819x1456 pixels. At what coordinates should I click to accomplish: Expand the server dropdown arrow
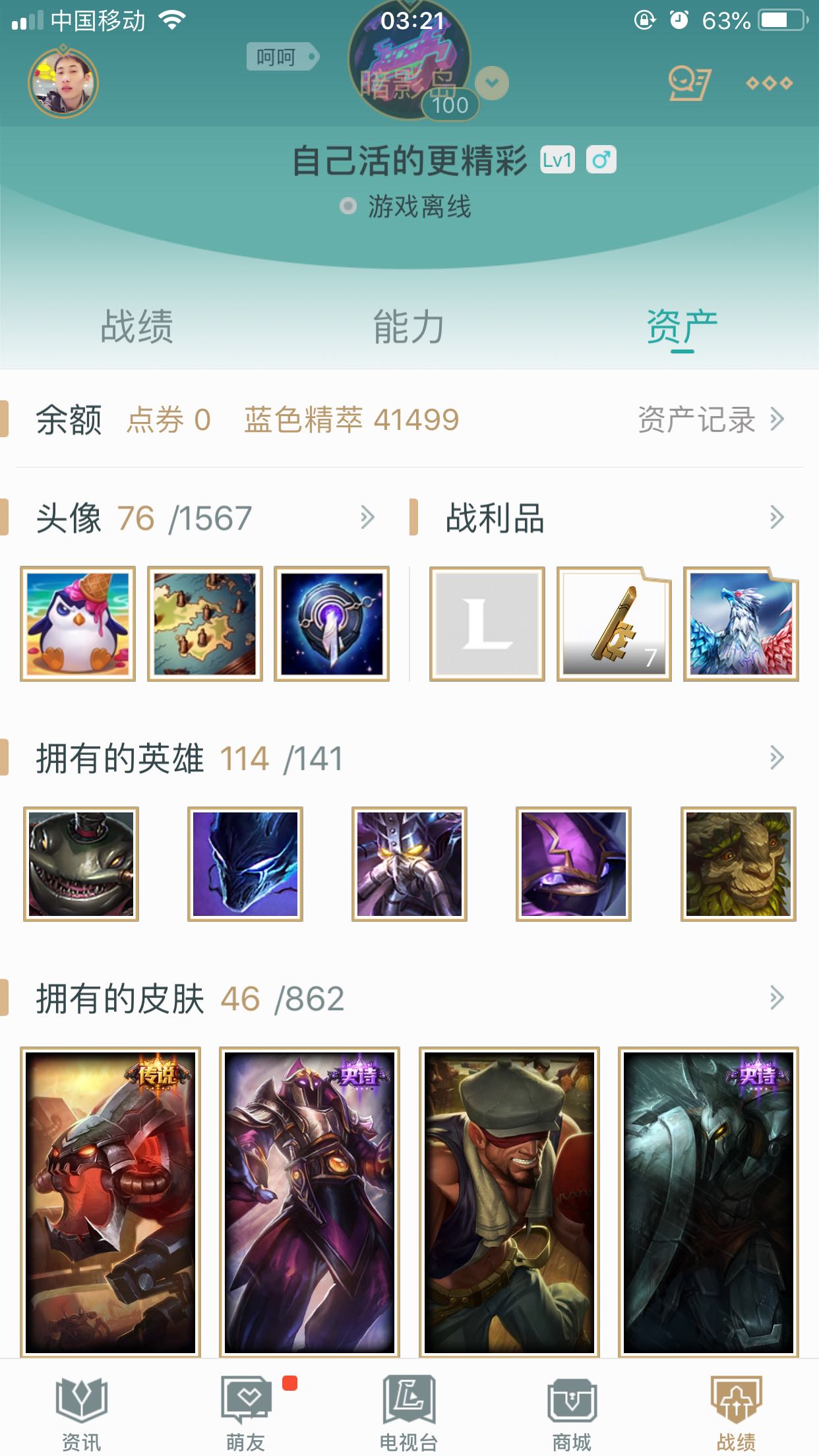tap(492, 83)
